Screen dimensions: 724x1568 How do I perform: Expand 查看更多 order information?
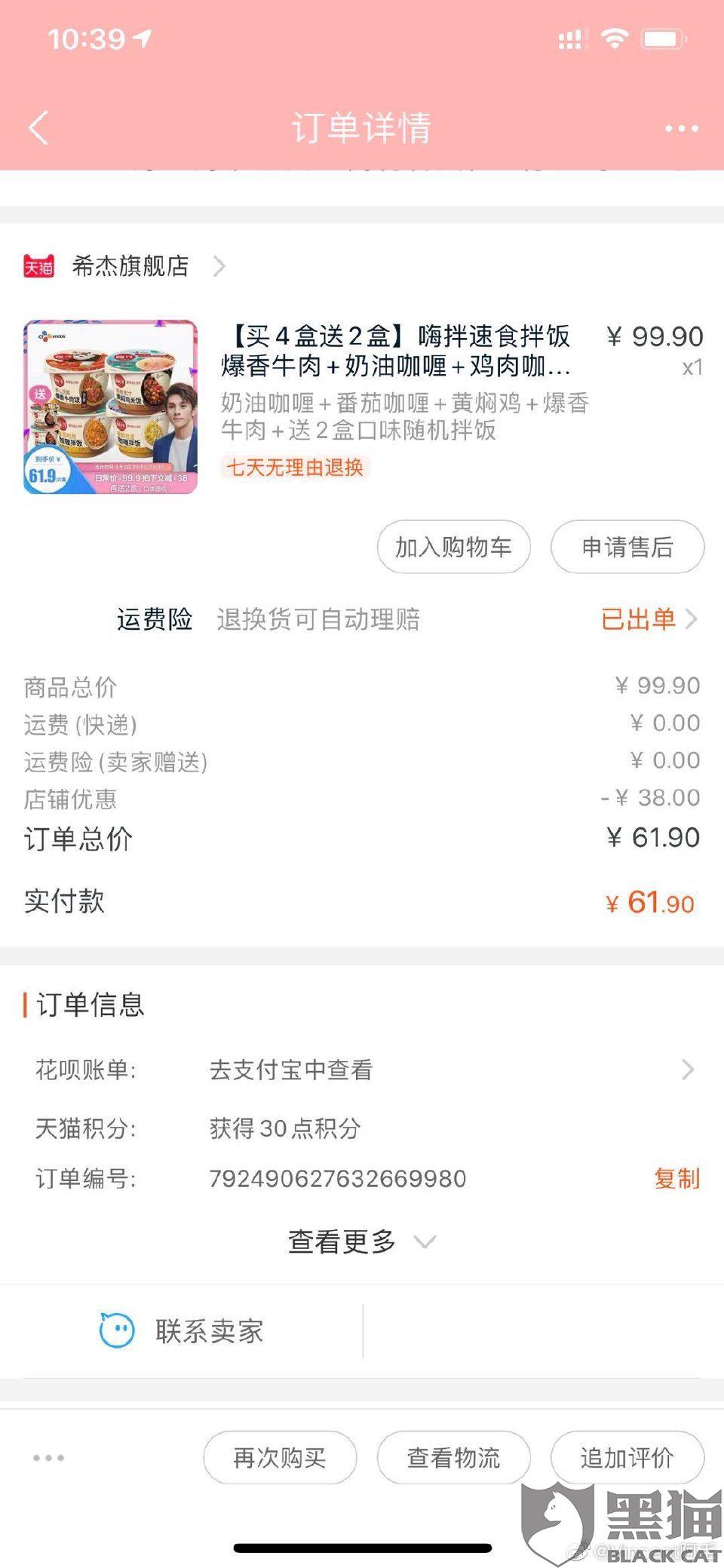pos(362,1241)
